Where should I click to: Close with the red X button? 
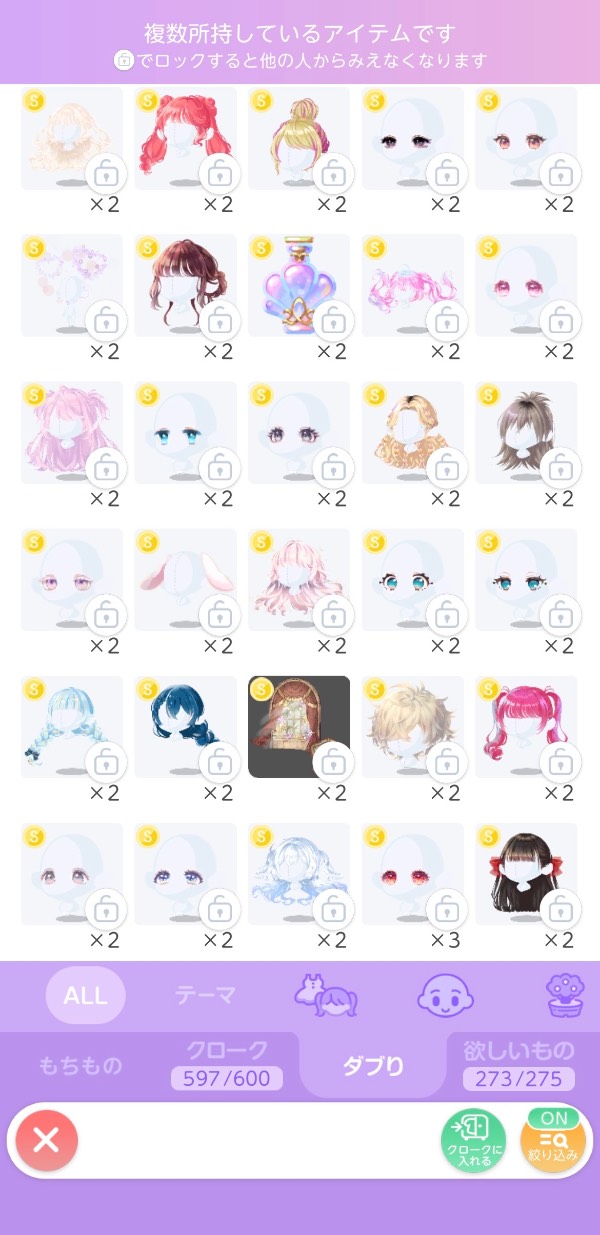coord(46,1140)
